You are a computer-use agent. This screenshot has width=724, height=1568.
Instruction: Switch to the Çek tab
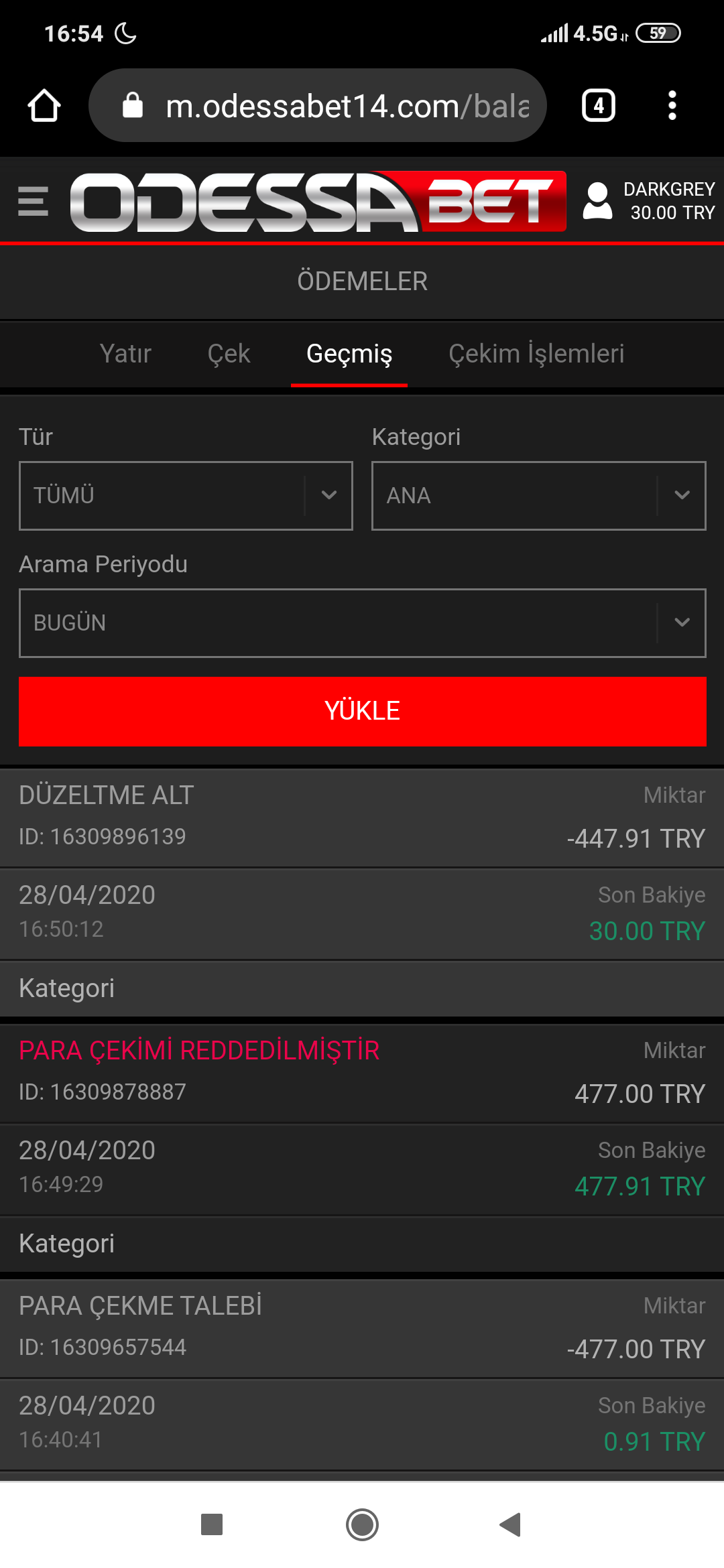pos(229,354)
